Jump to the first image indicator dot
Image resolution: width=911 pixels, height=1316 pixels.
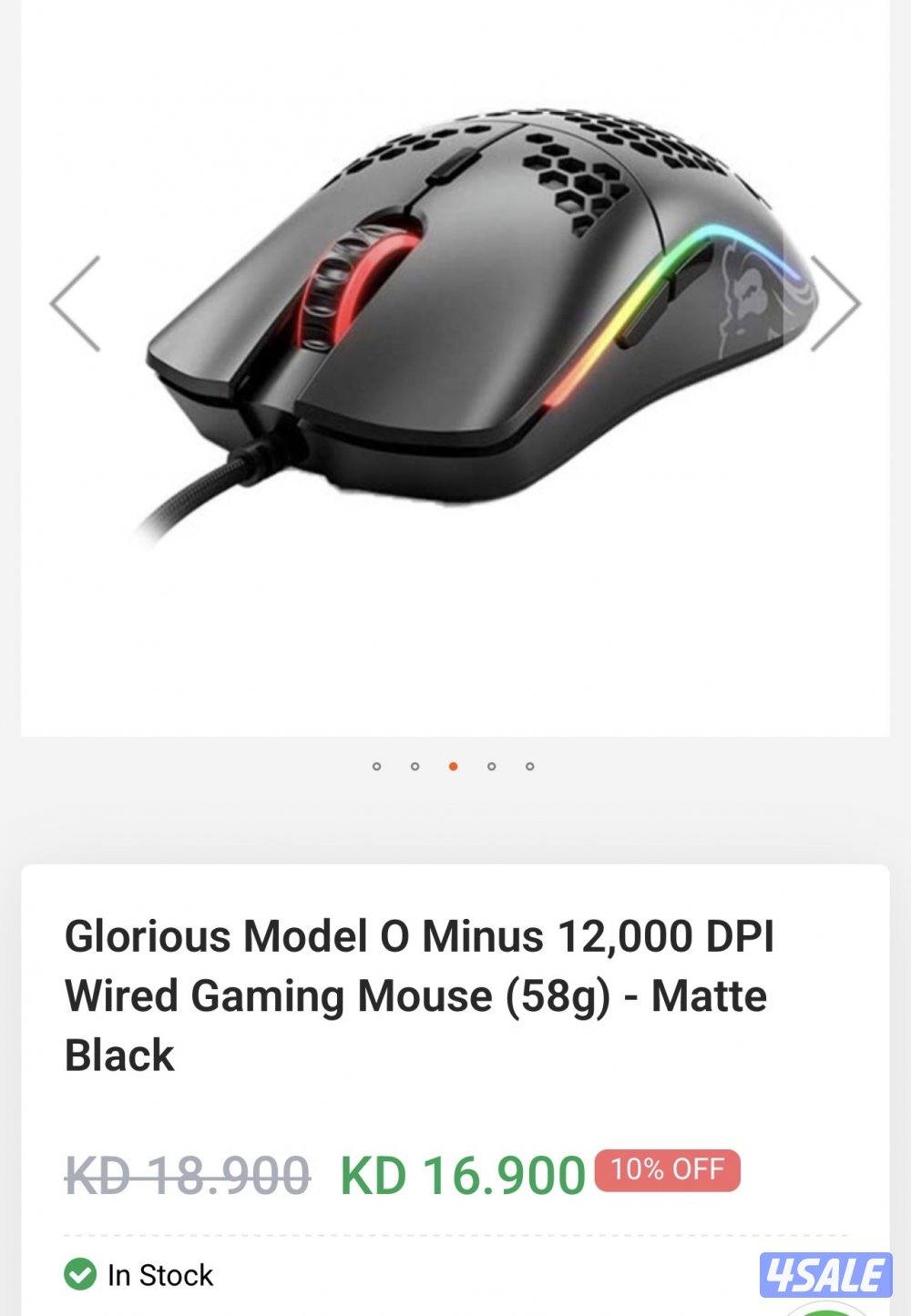click(376, 766)
